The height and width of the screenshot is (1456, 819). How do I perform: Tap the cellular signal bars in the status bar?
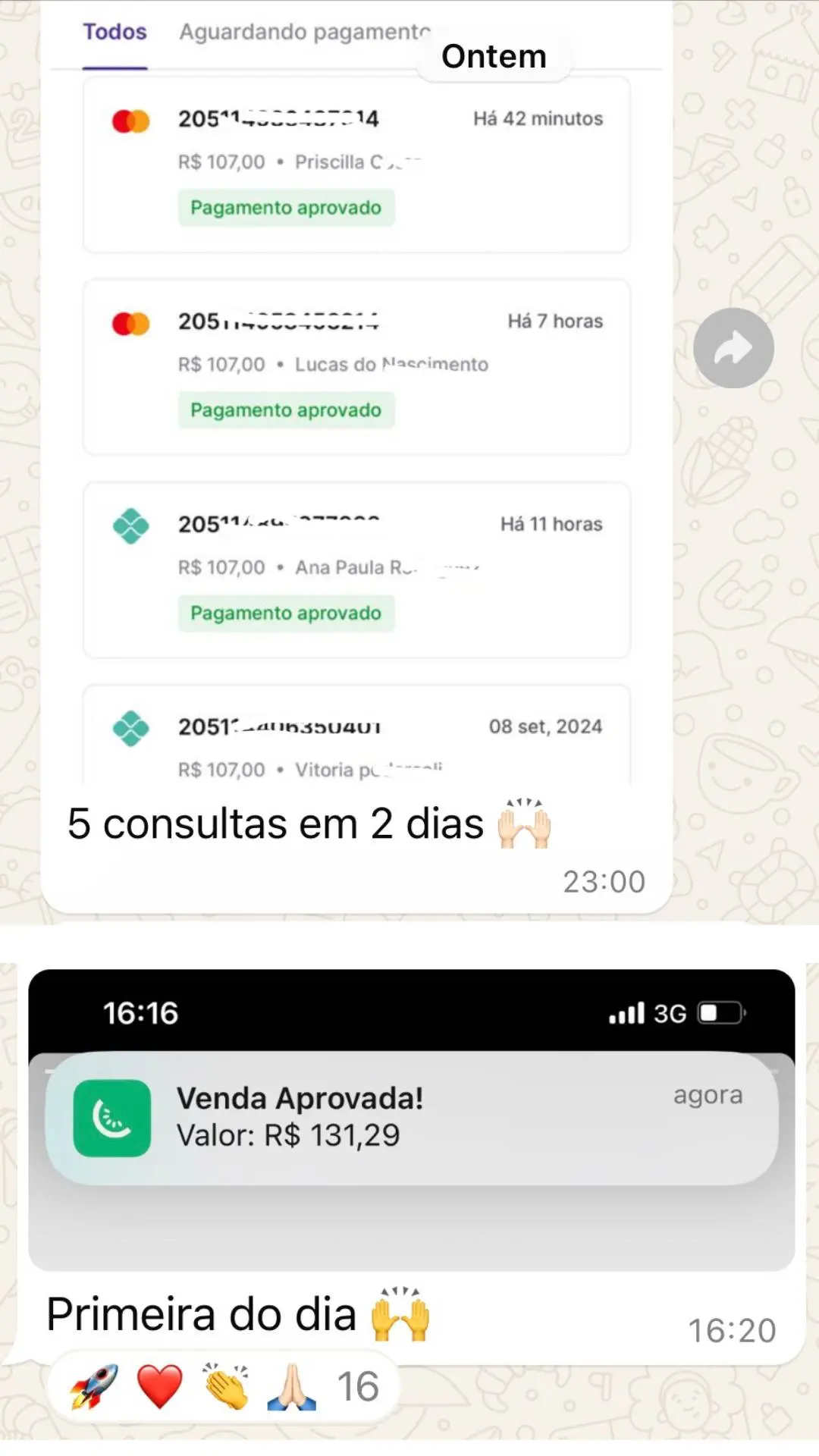tap(623, 1012)
